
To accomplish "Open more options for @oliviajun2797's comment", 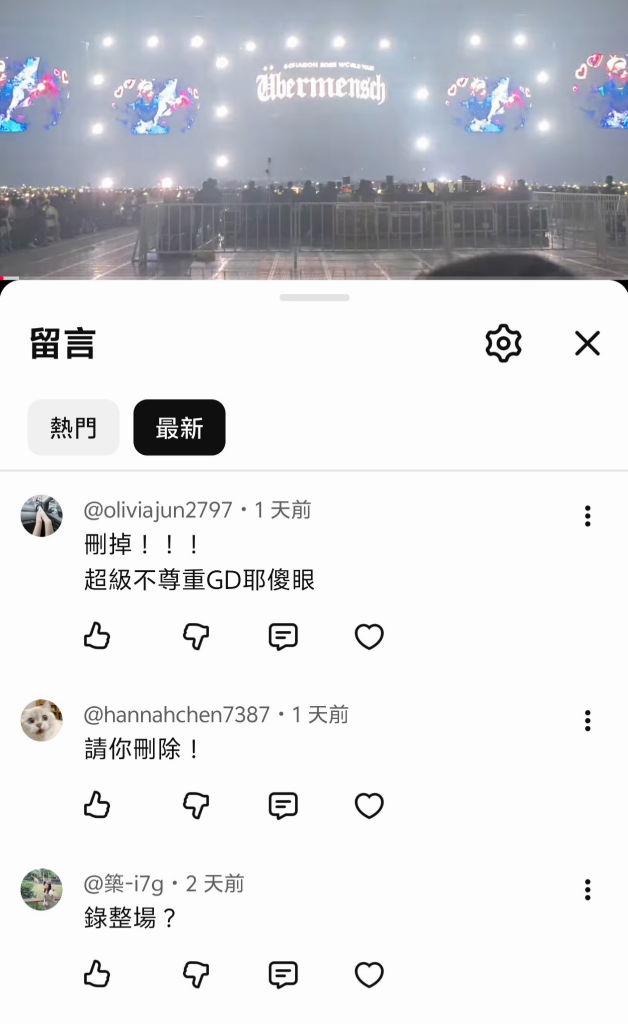I will pyautogui.click(x=587, y=516).
